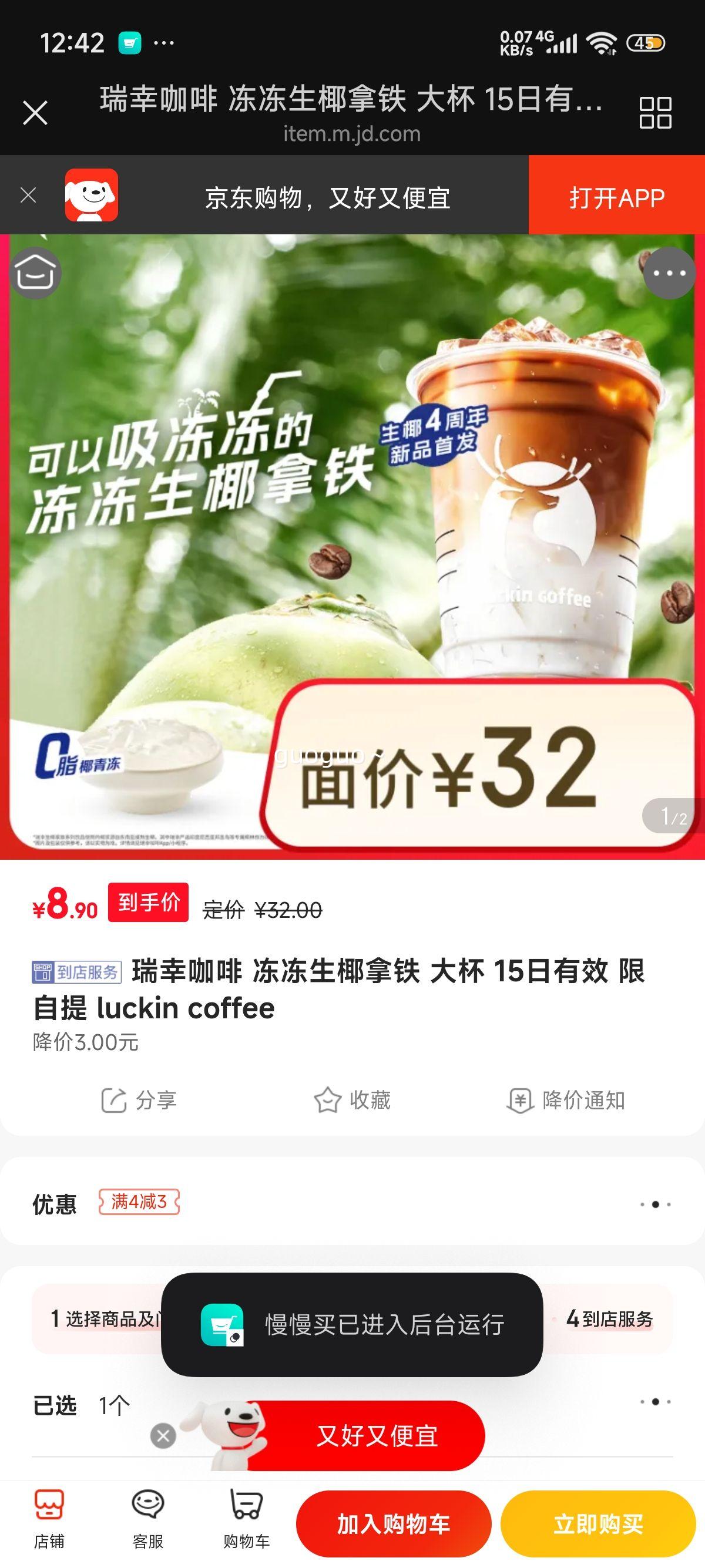Open the home icon over product image
The width and height of the screenshot is (705, 1568).
[x=35, y=273]
